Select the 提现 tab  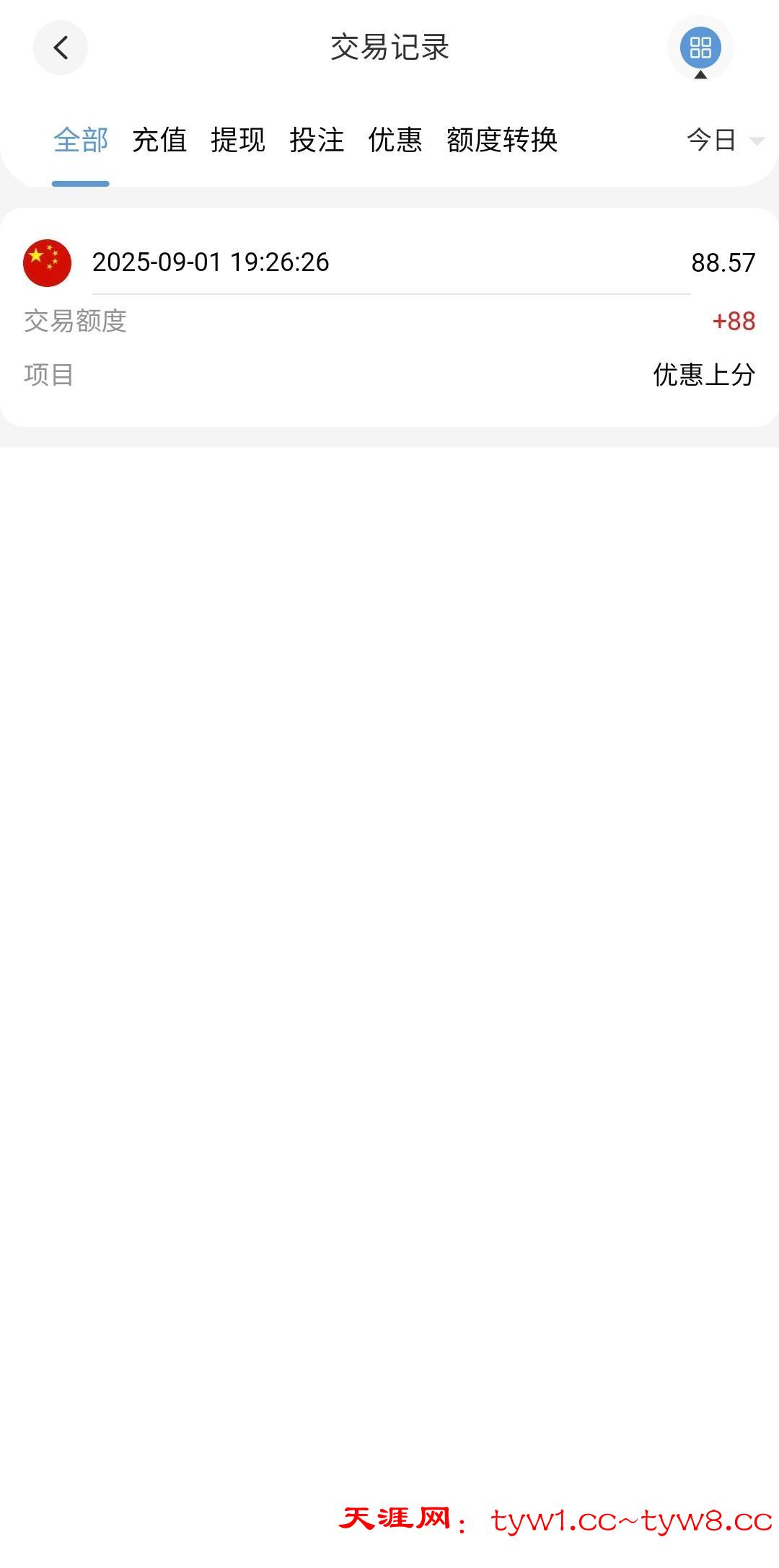pyautogui.click(x=238, y=140)
